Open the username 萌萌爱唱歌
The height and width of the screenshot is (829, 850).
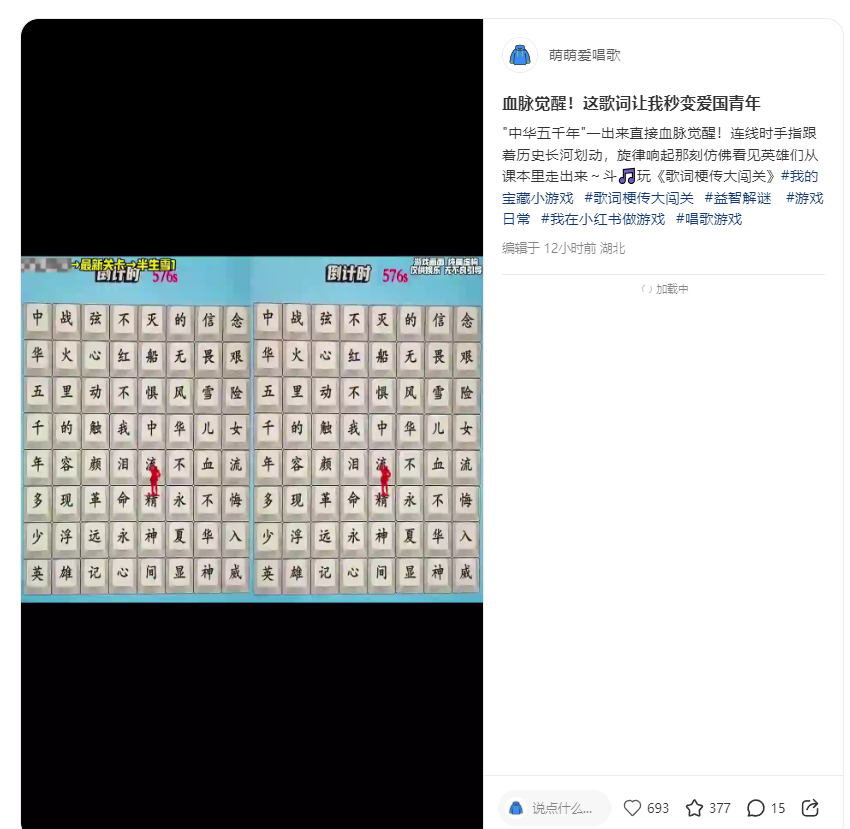pos(584,56)
